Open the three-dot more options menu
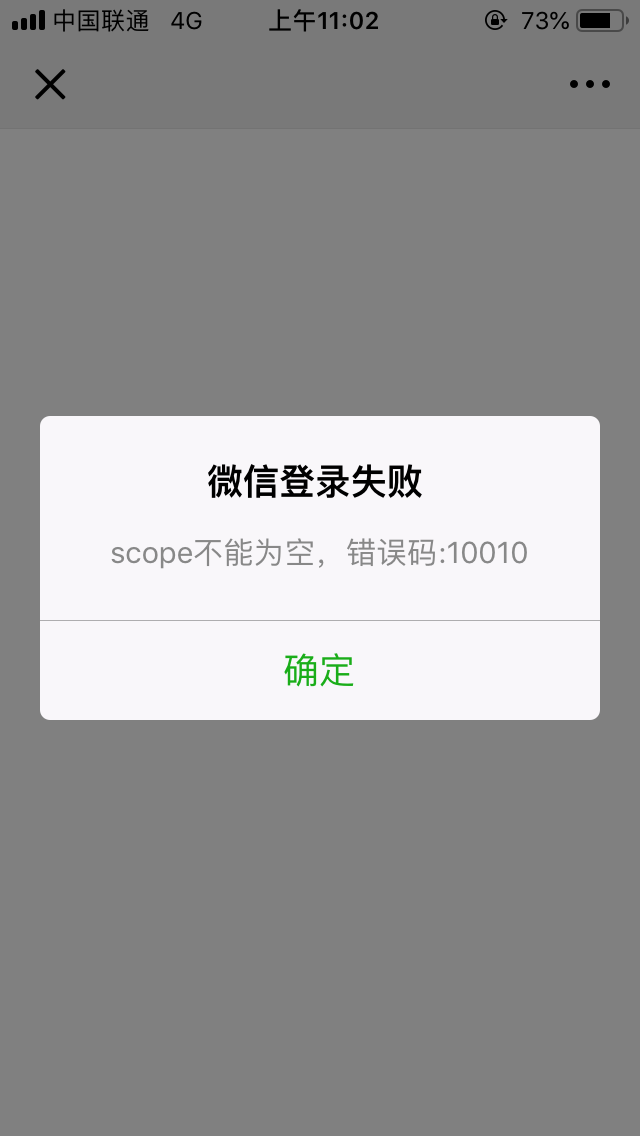Screen dimensions: 640x1136 (x=589, y=85)
